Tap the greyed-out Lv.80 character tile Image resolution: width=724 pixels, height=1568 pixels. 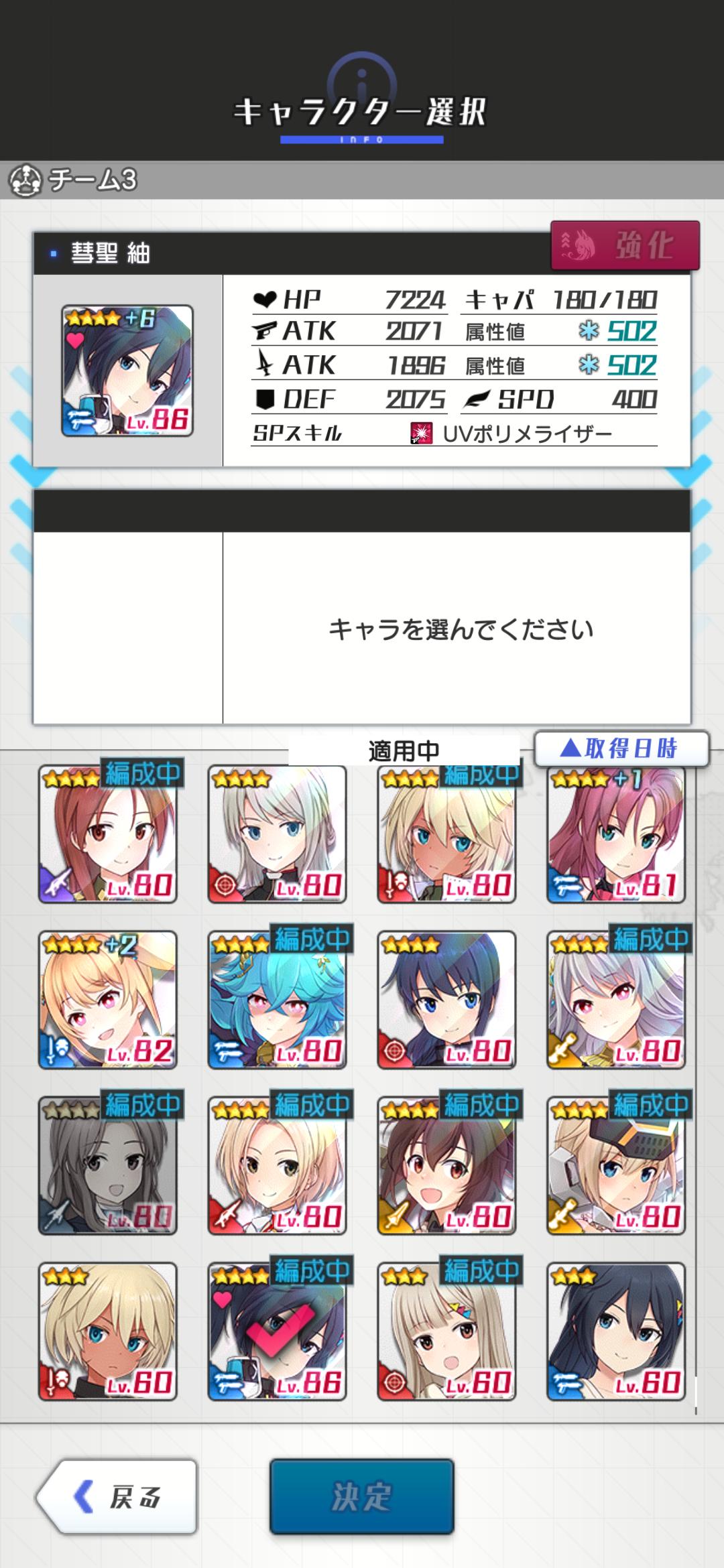point(108,1166)
